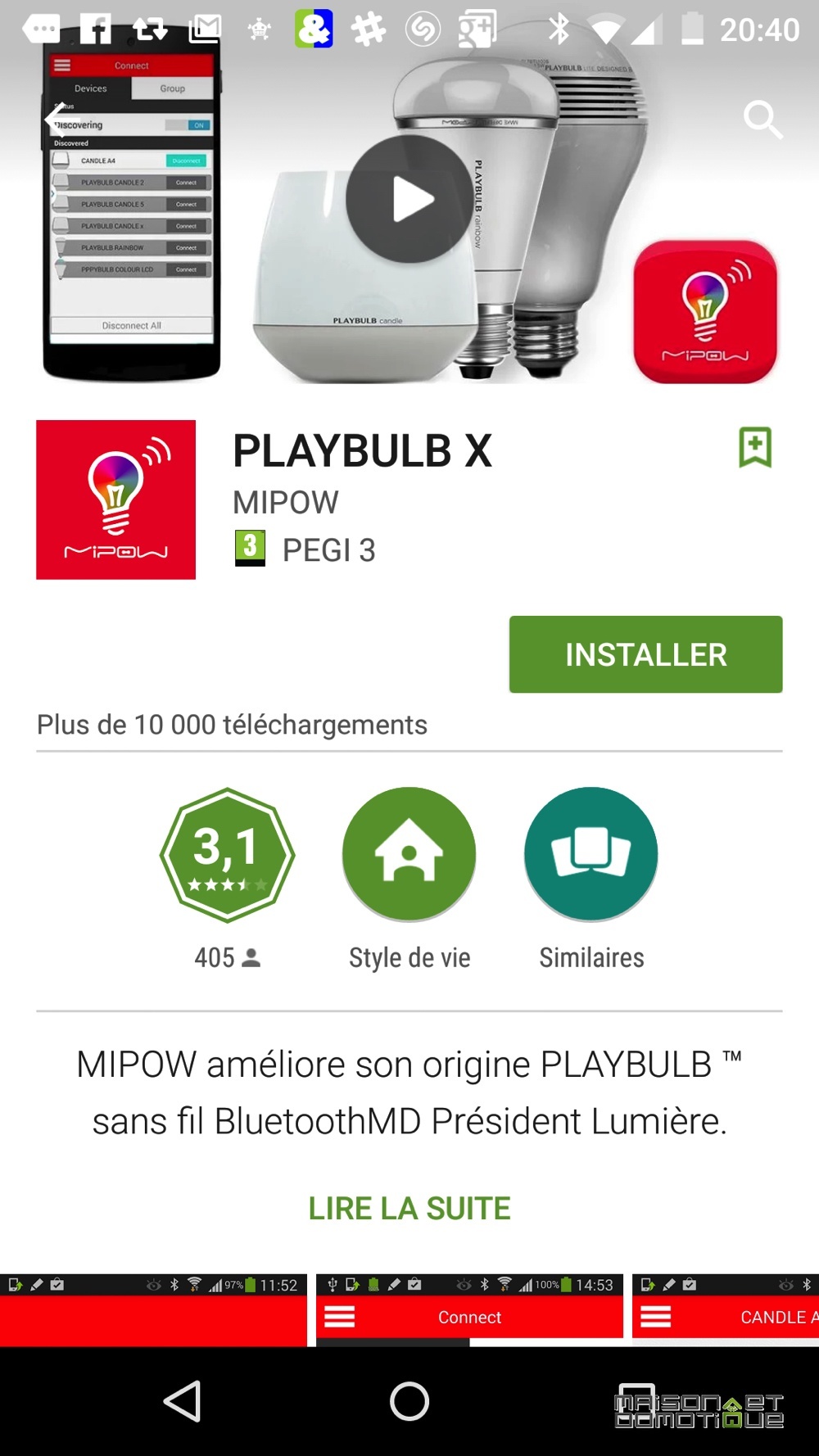Play the PLAYBULB promo video

pos(409,200)
